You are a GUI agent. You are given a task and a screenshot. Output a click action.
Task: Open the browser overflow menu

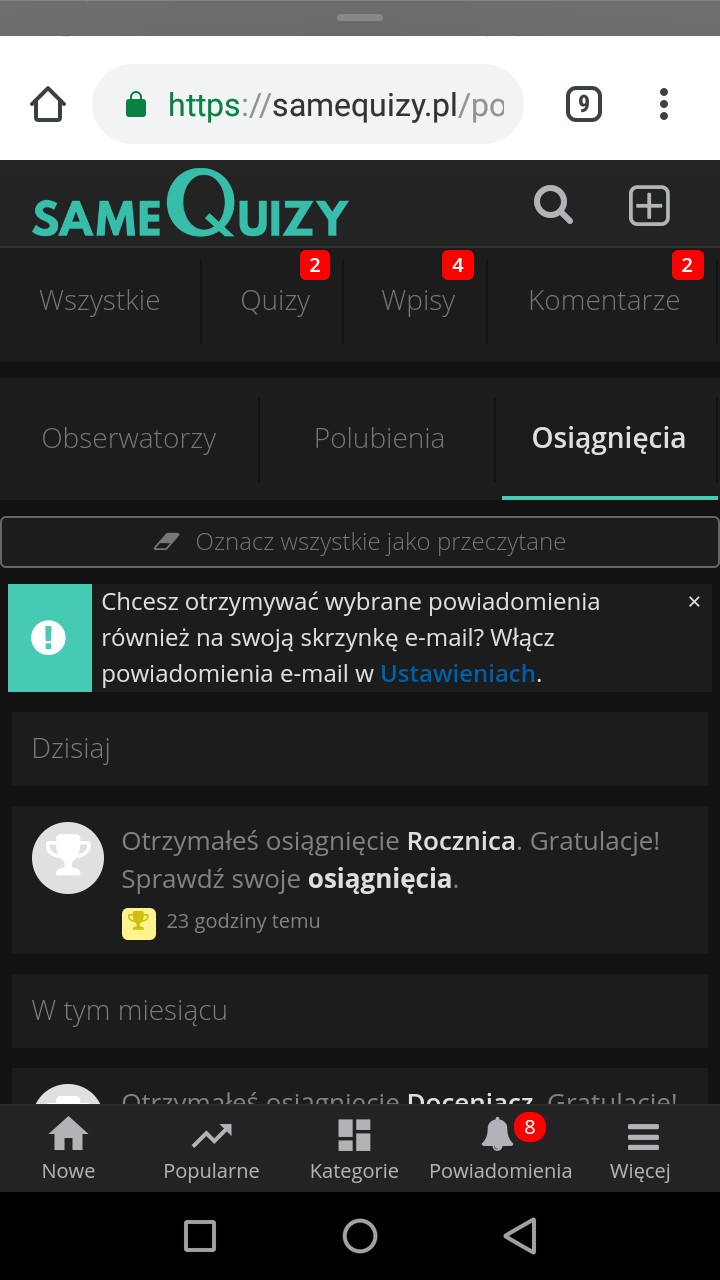(664, 104)
